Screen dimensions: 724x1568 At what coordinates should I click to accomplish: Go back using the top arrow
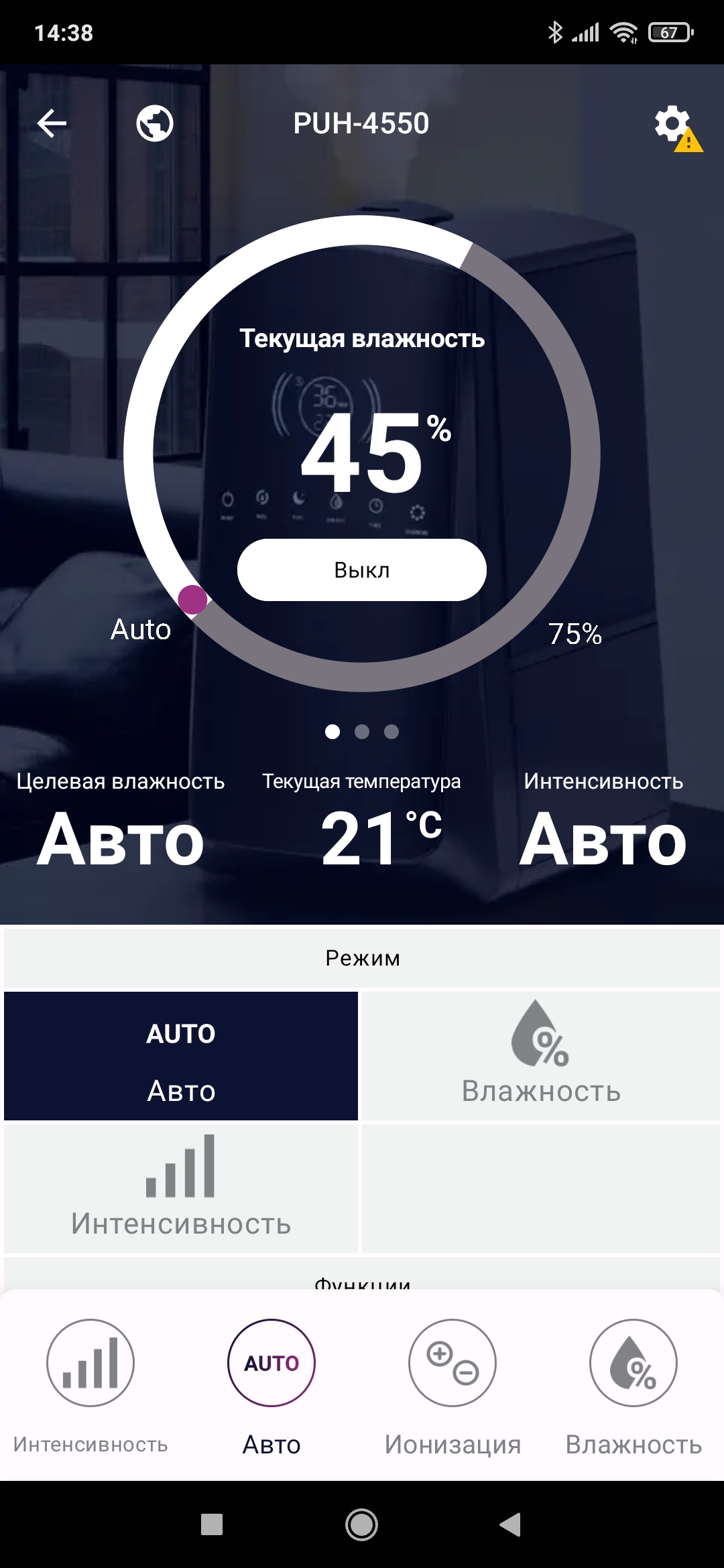[52, 123]
